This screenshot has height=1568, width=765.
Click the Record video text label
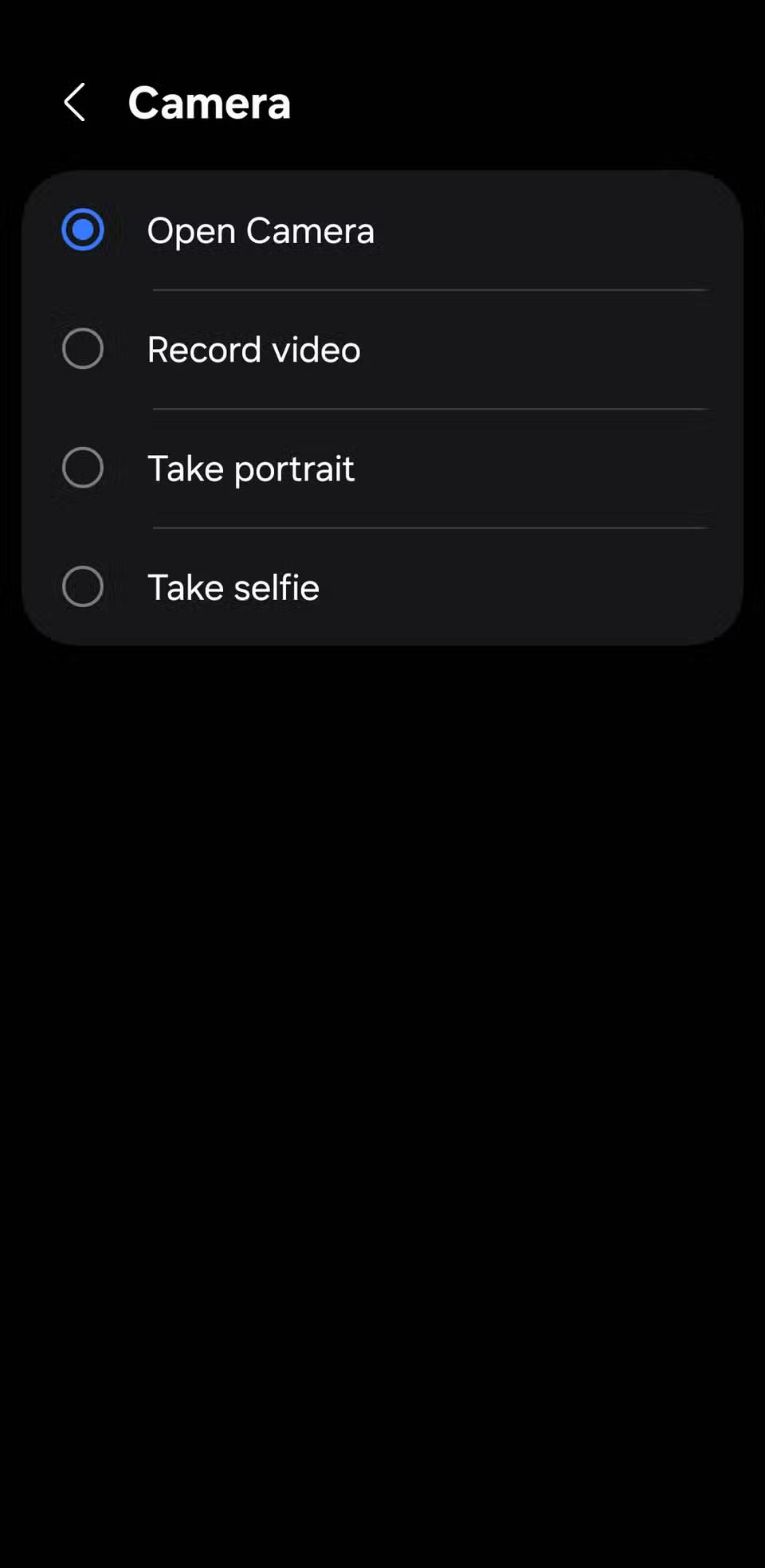click(x=253, y=349)
